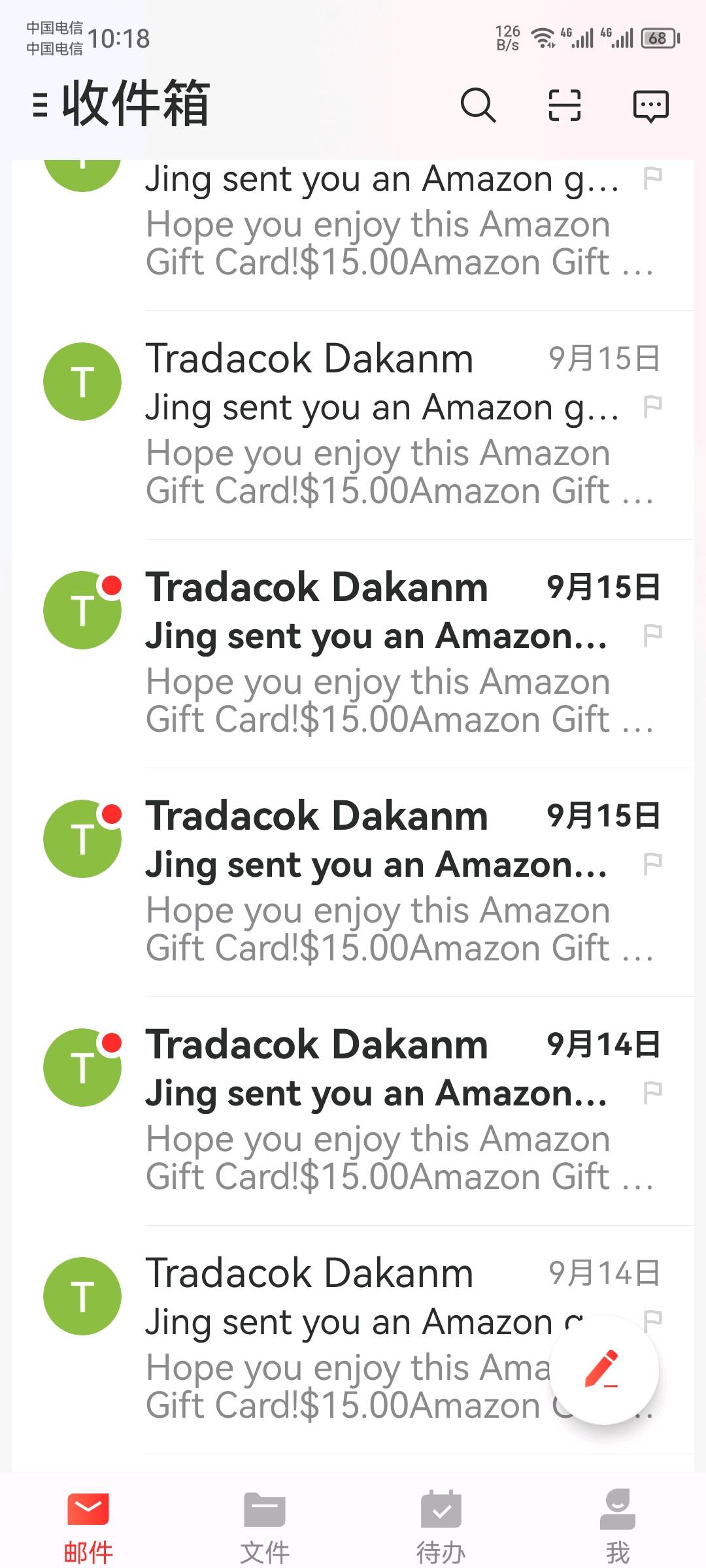Open the inbox folder menu icon
This screenshot has width=706, height=1568.
pyautogui.click(x=41, y=105)
